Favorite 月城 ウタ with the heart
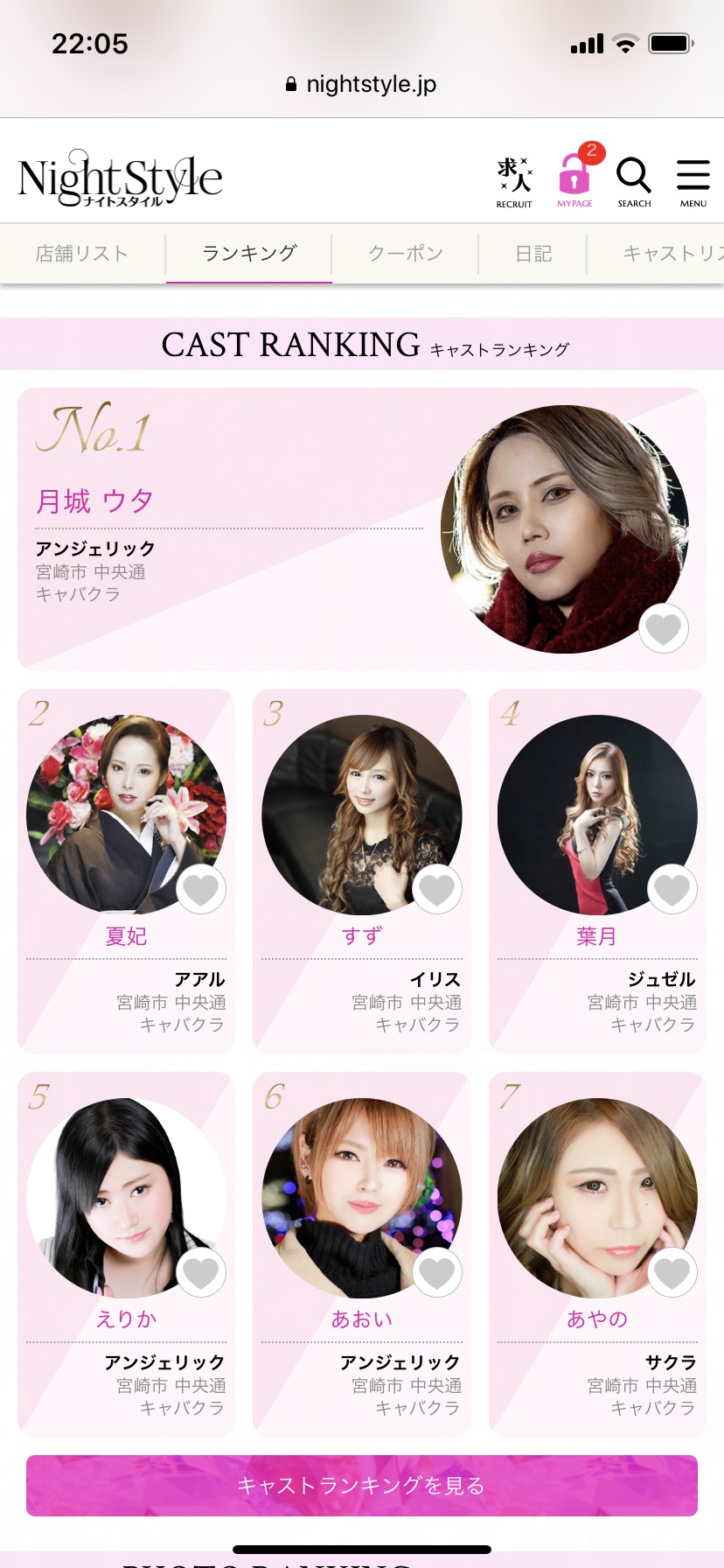 click(664, 628)
